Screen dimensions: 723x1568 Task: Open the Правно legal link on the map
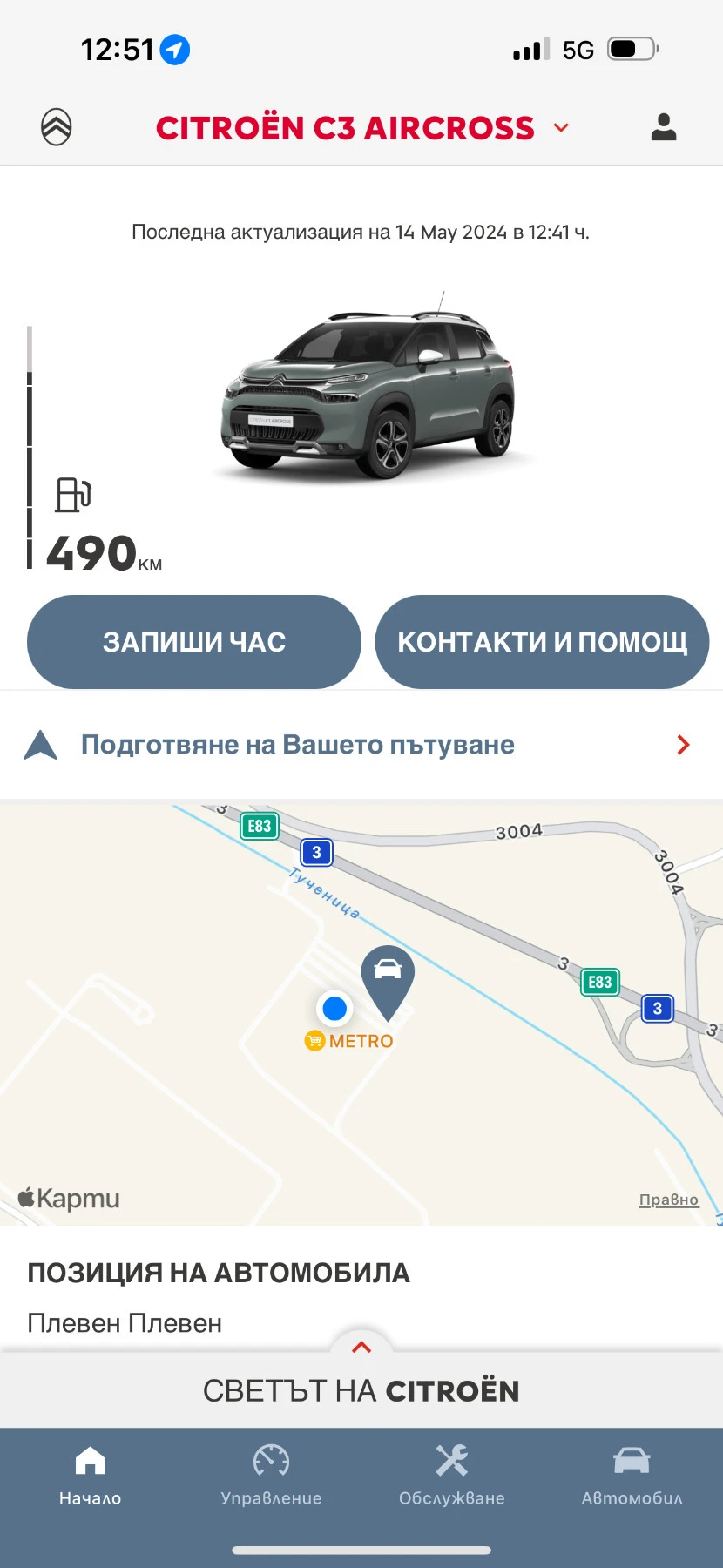coord(669,1199)
